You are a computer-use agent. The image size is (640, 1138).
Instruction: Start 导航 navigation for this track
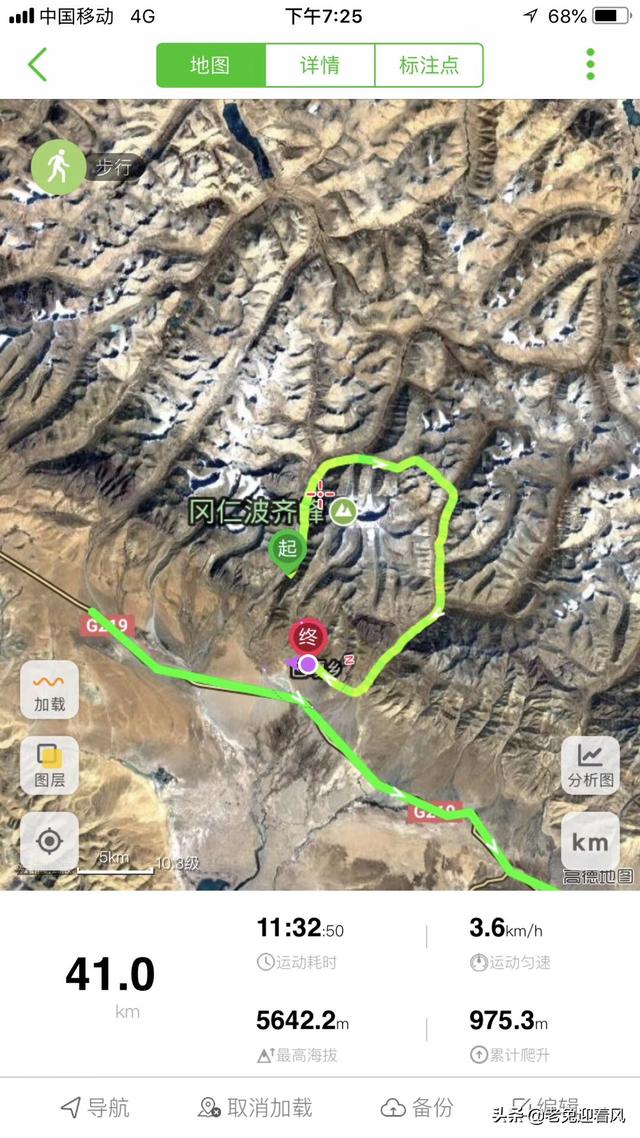pyautogui.click(x=95, y=1108)
